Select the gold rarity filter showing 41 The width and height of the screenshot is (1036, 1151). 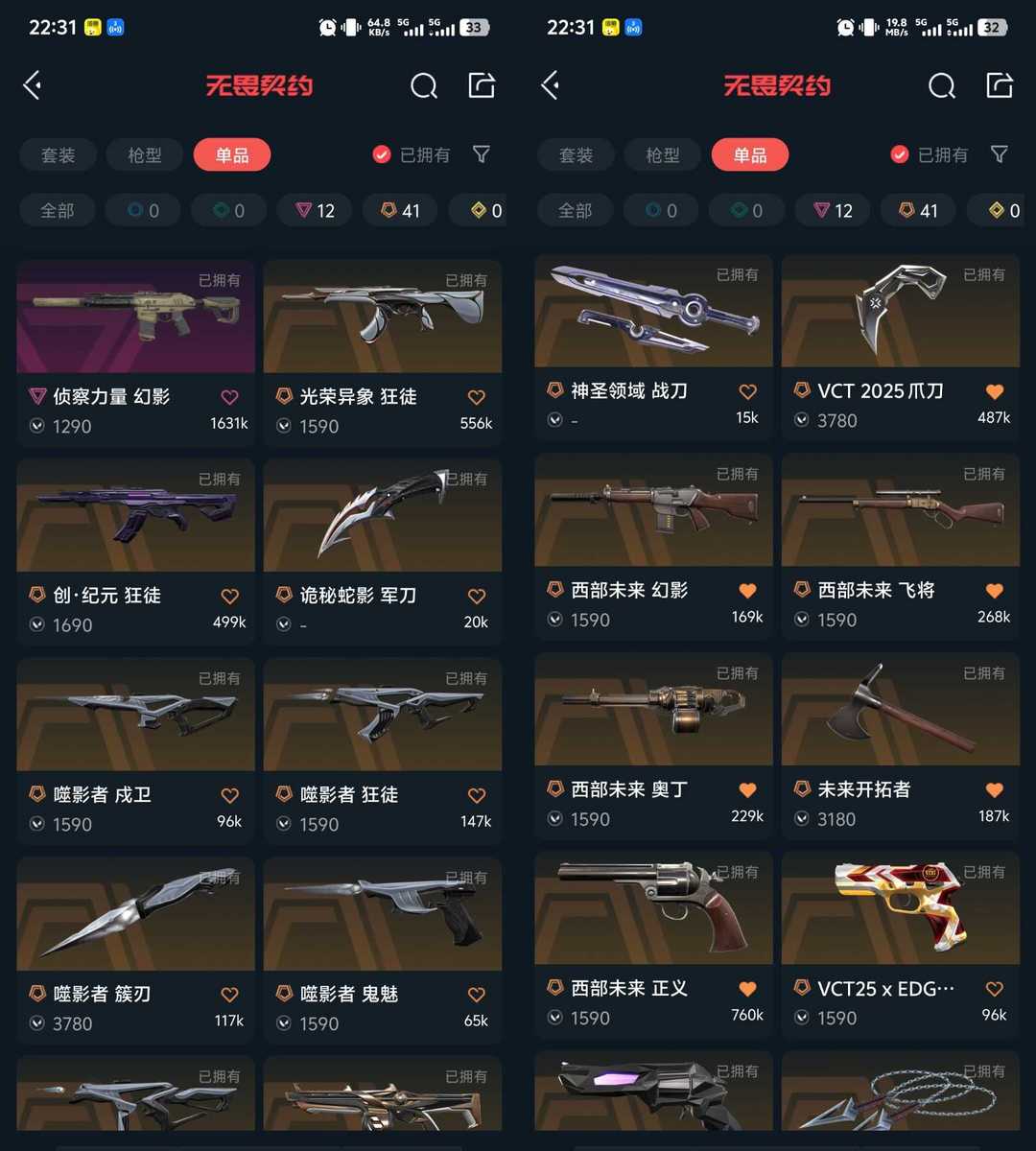click(x=399, y=210)
